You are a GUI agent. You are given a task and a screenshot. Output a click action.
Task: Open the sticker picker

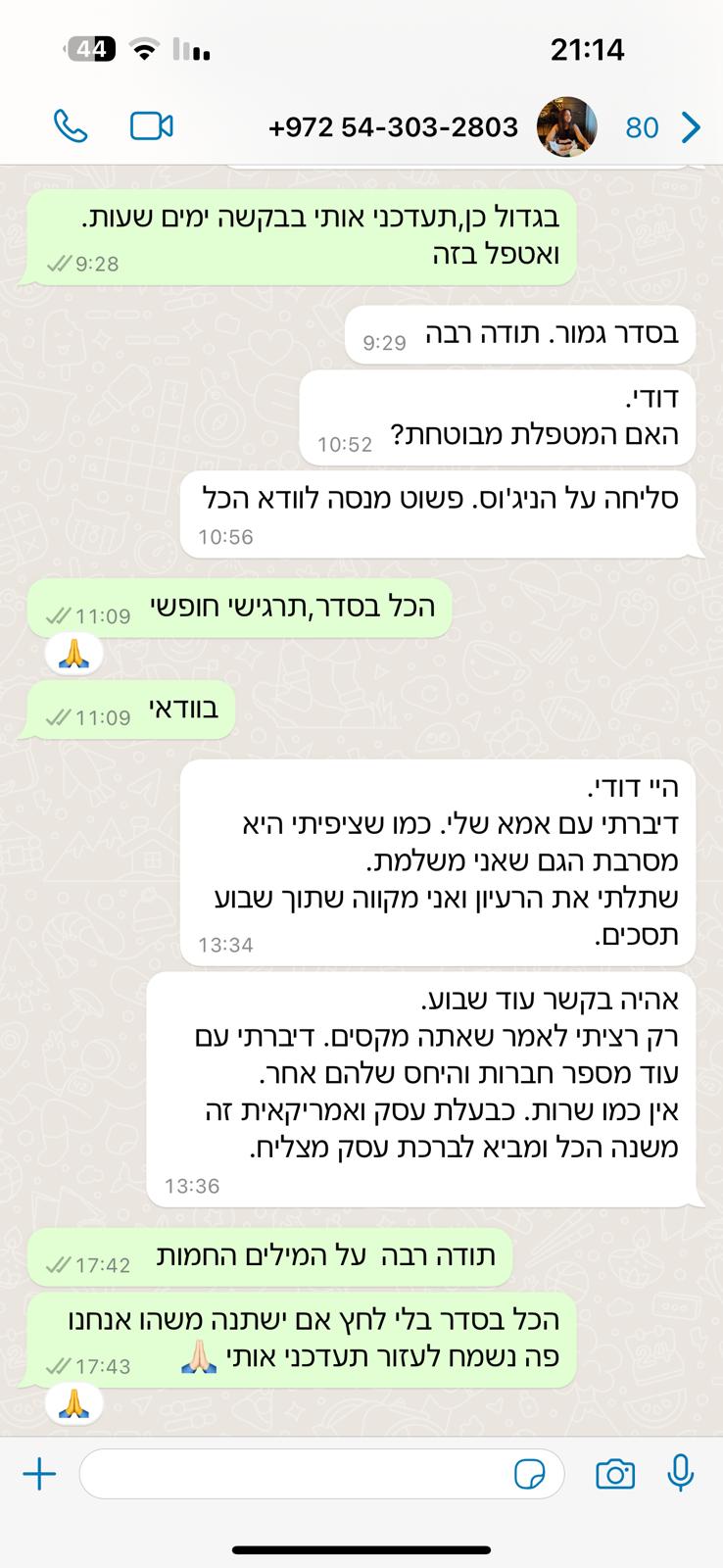[x=530, y=1473]
